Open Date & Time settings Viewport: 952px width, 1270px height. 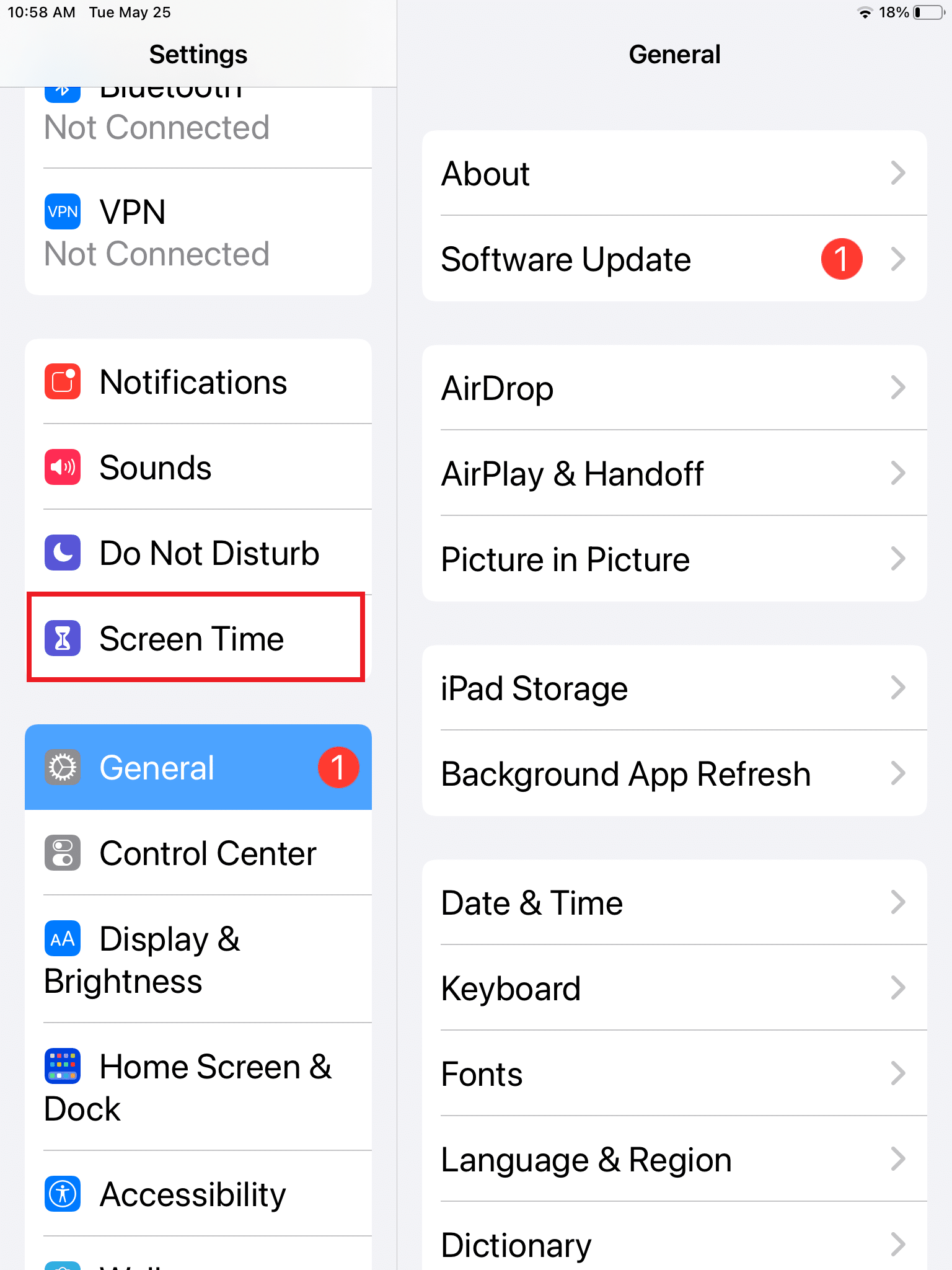coord(674,903)
